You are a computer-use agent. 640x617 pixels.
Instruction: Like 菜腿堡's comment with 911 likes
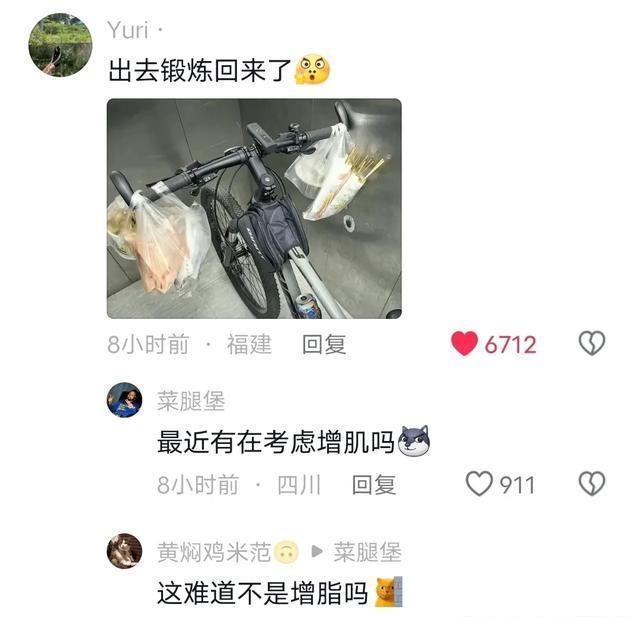tap(481, 485)
